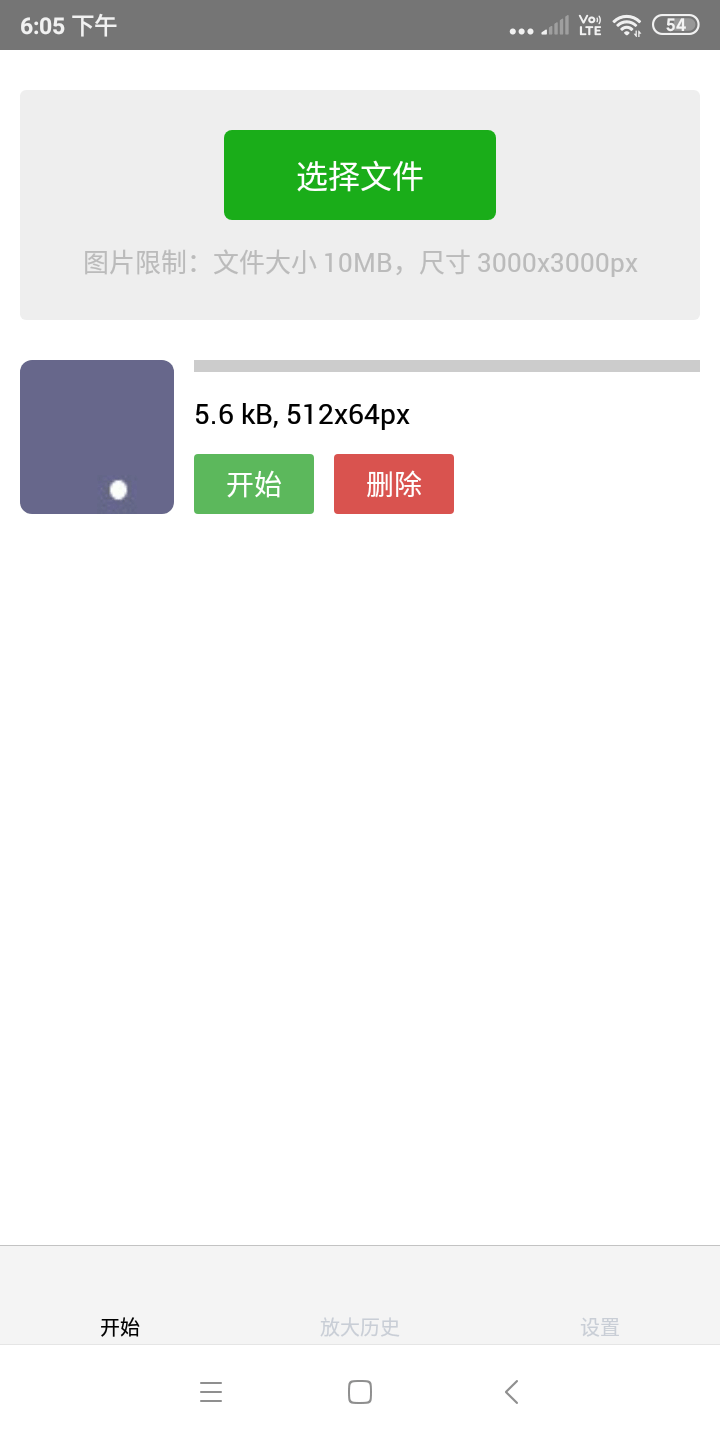The width and height of the screenshot is (720, 1440).
Task: Open the uploaded image thumbnail
Action: point(97,437)
